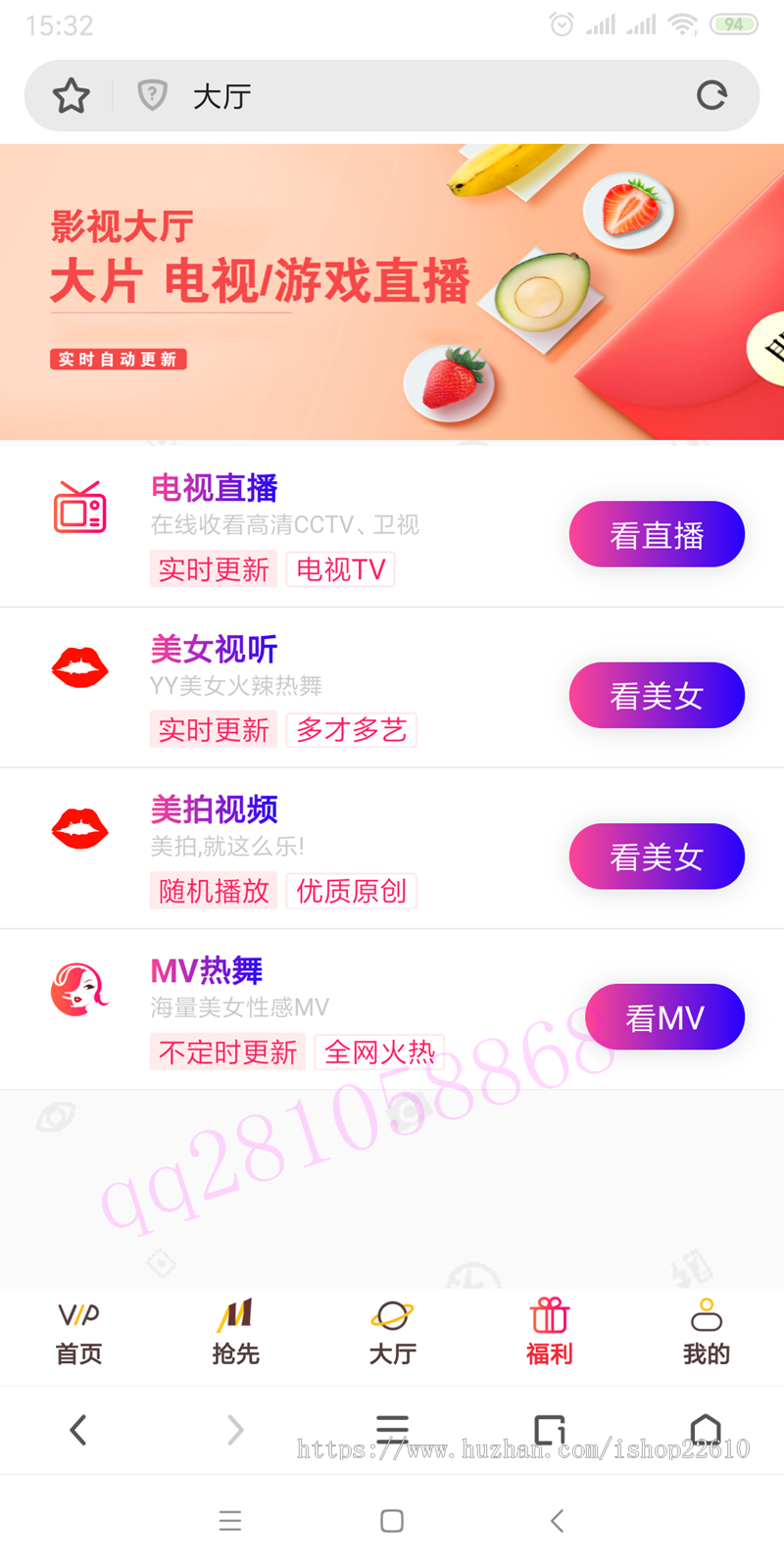Open the browser menu icon
Image resolution: width=784 pixels, height=1568 pixels.
(x=392, y=1429)
